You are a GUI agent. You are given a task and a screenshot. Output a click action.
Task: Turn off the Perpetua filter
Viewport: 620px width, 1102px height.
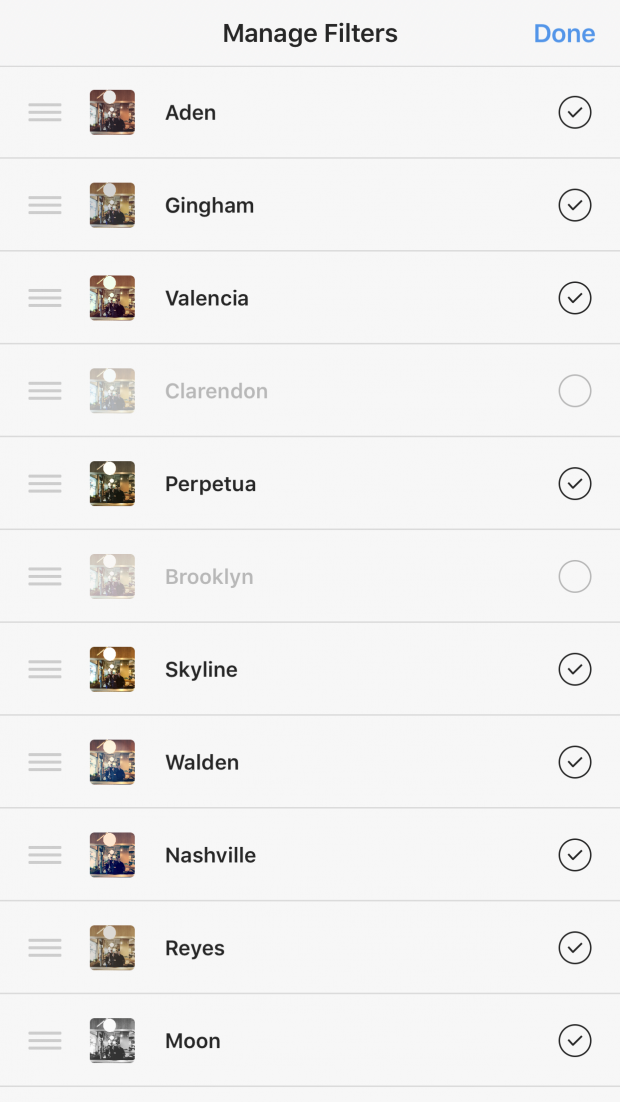click(575, 484)
